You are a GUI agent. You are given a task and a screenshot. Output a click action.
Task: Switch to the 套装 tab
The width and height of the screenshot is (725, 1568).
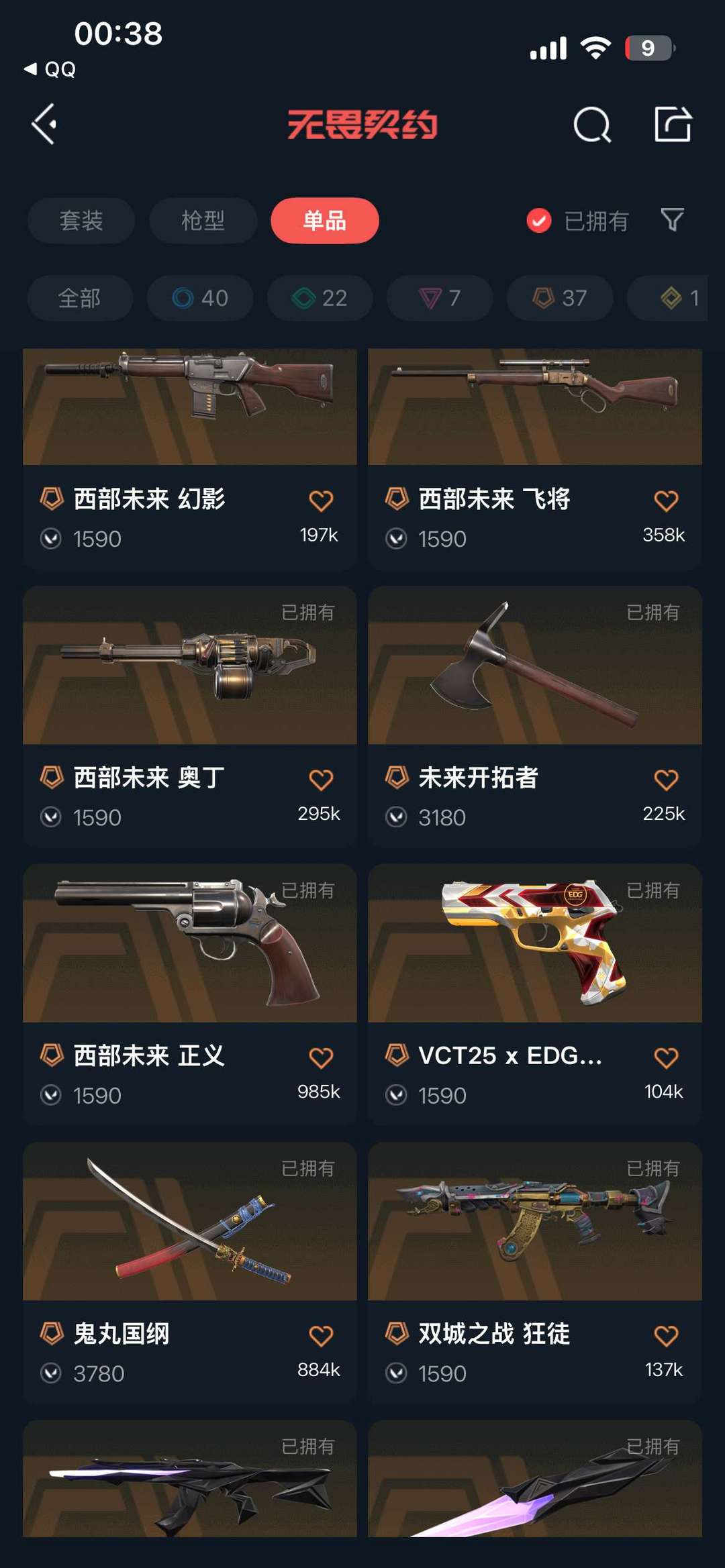(x=81, y=220)
